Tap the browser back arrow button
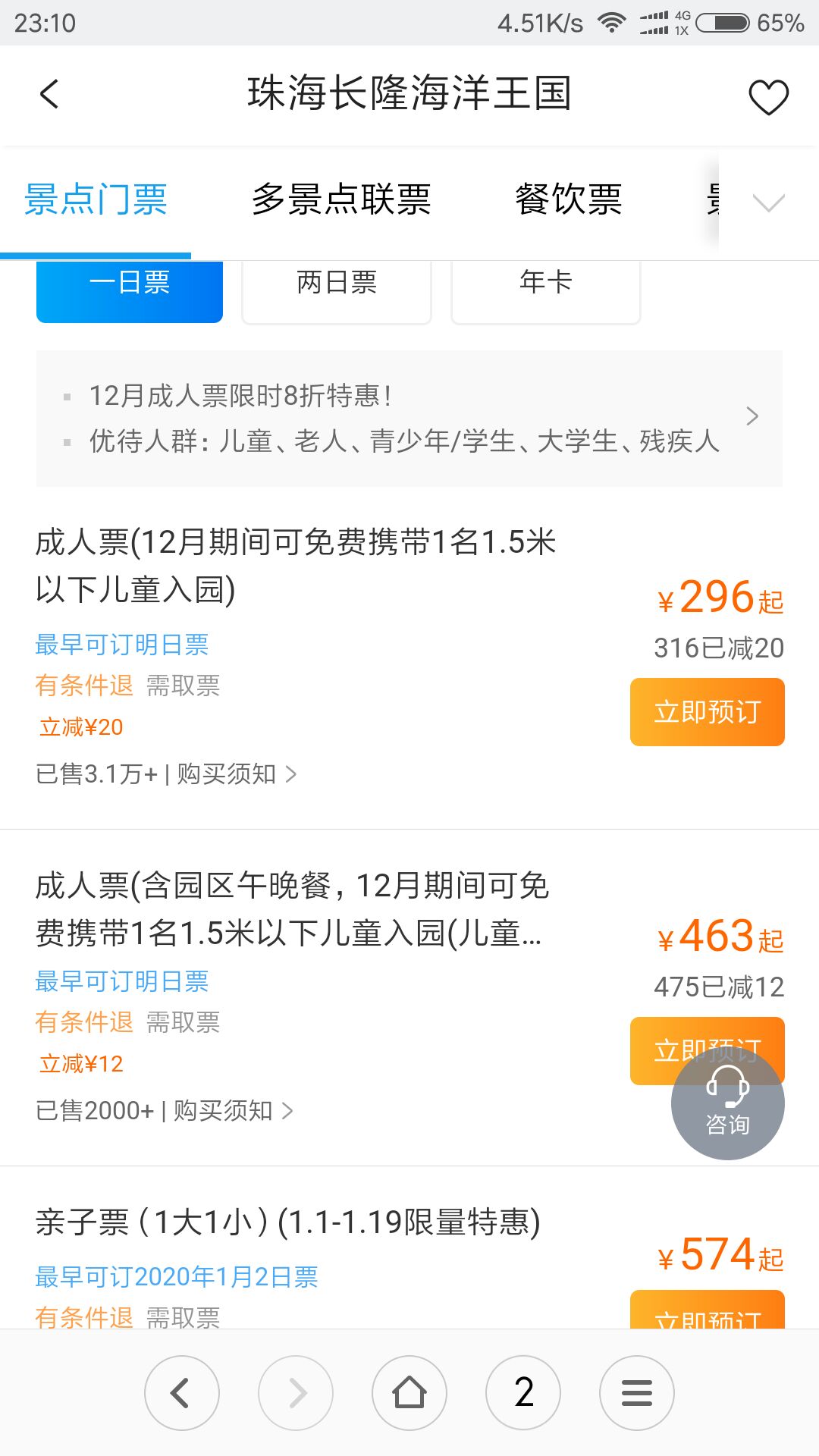This screenshot has width=819, height=1456. click(181, 1393)
